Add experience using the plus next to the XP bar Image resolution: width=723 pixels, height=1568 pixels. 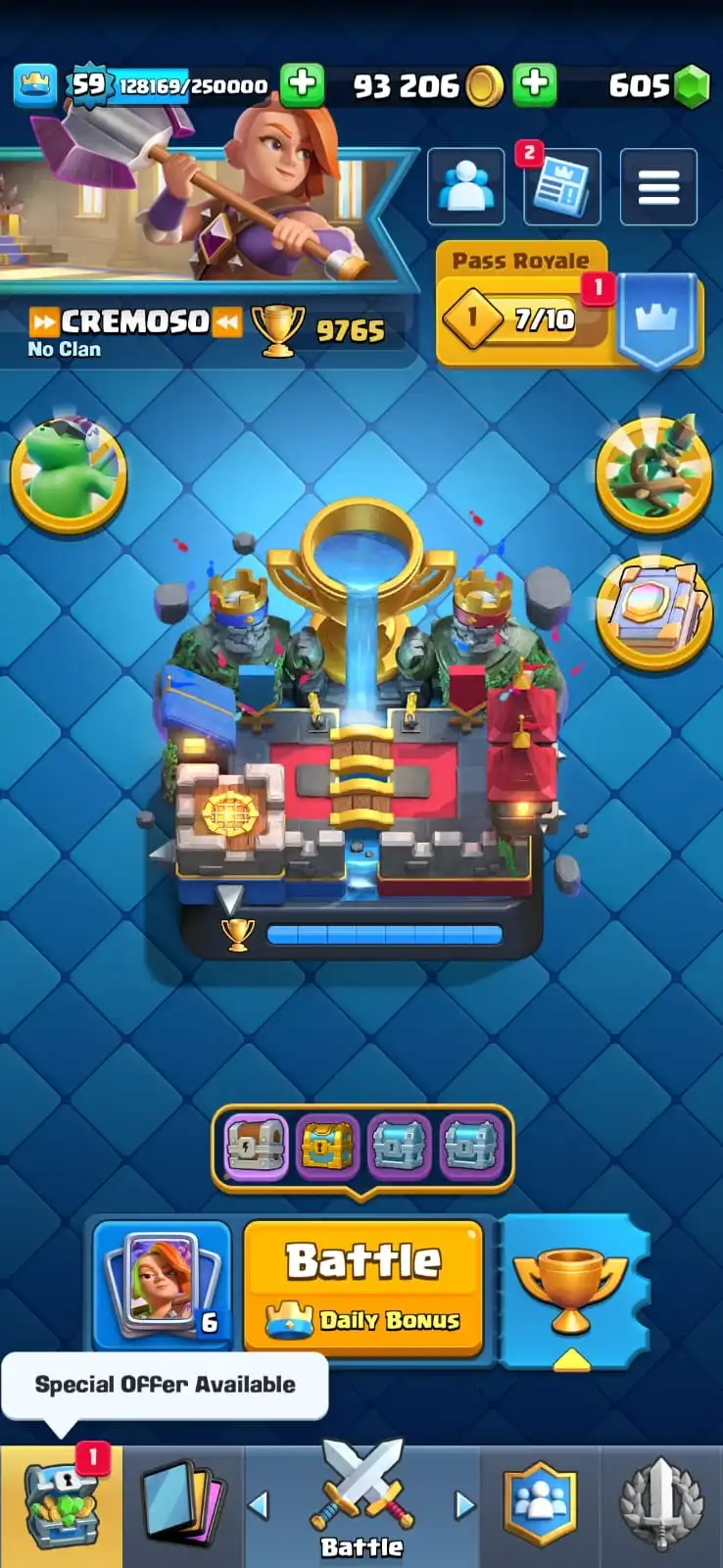click(x=302, y=85)
